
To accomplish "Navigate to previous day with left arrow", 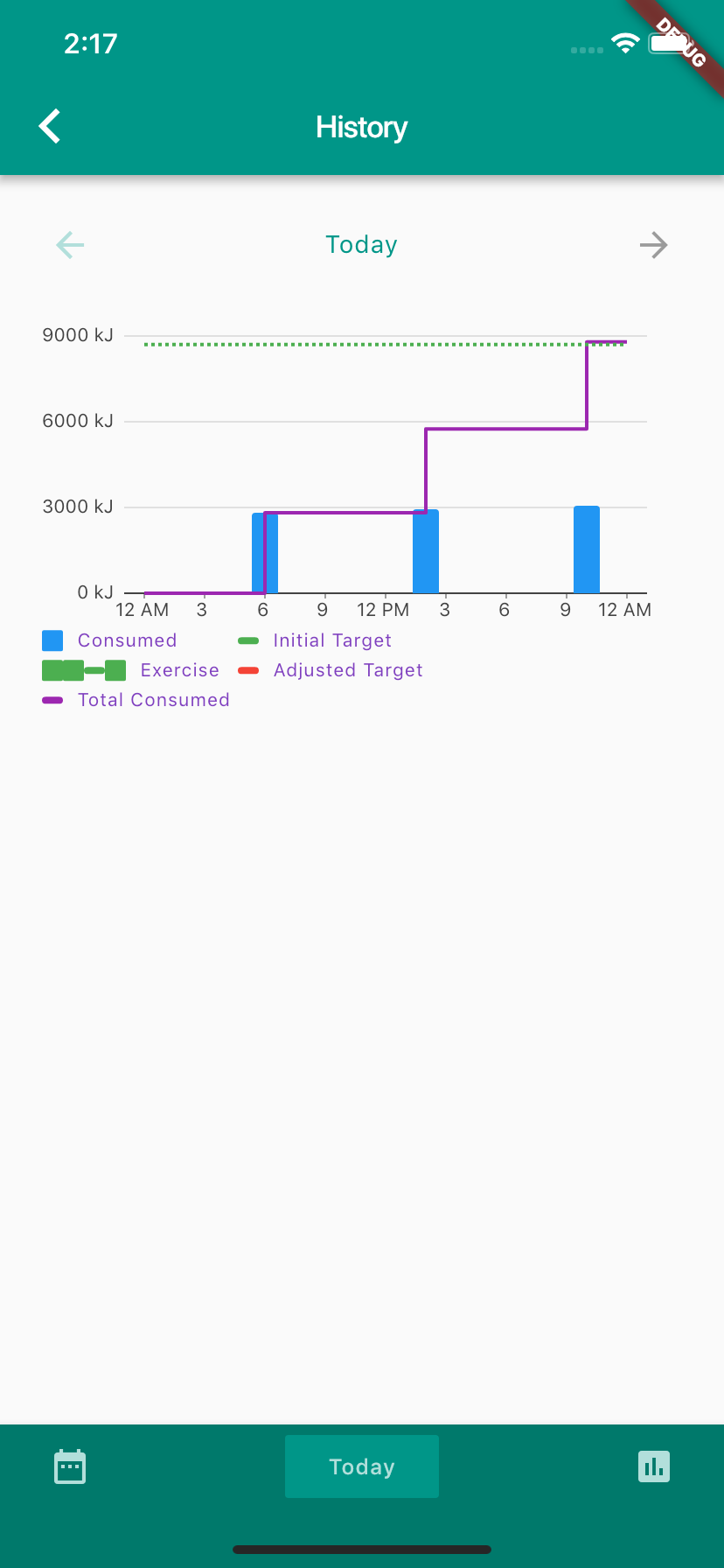I will [x=69, y=245].
